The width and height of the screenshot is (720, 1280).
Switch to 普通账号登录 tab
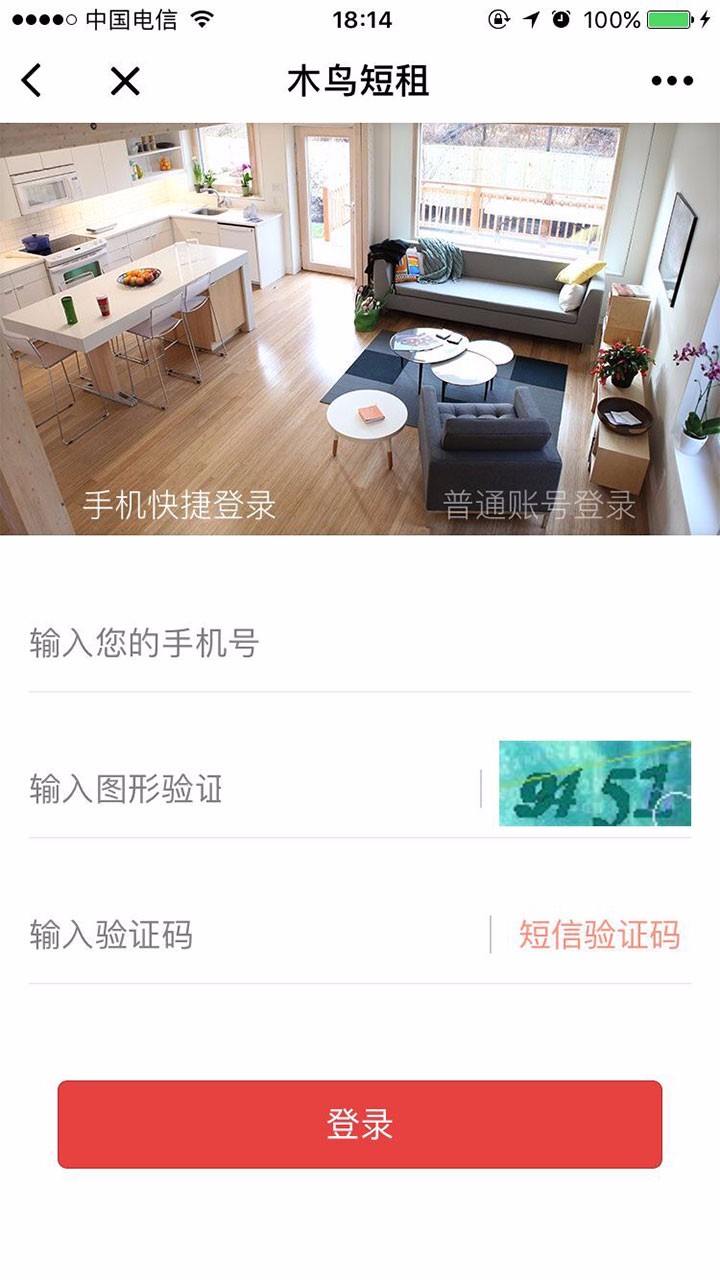tap(539, 505)
